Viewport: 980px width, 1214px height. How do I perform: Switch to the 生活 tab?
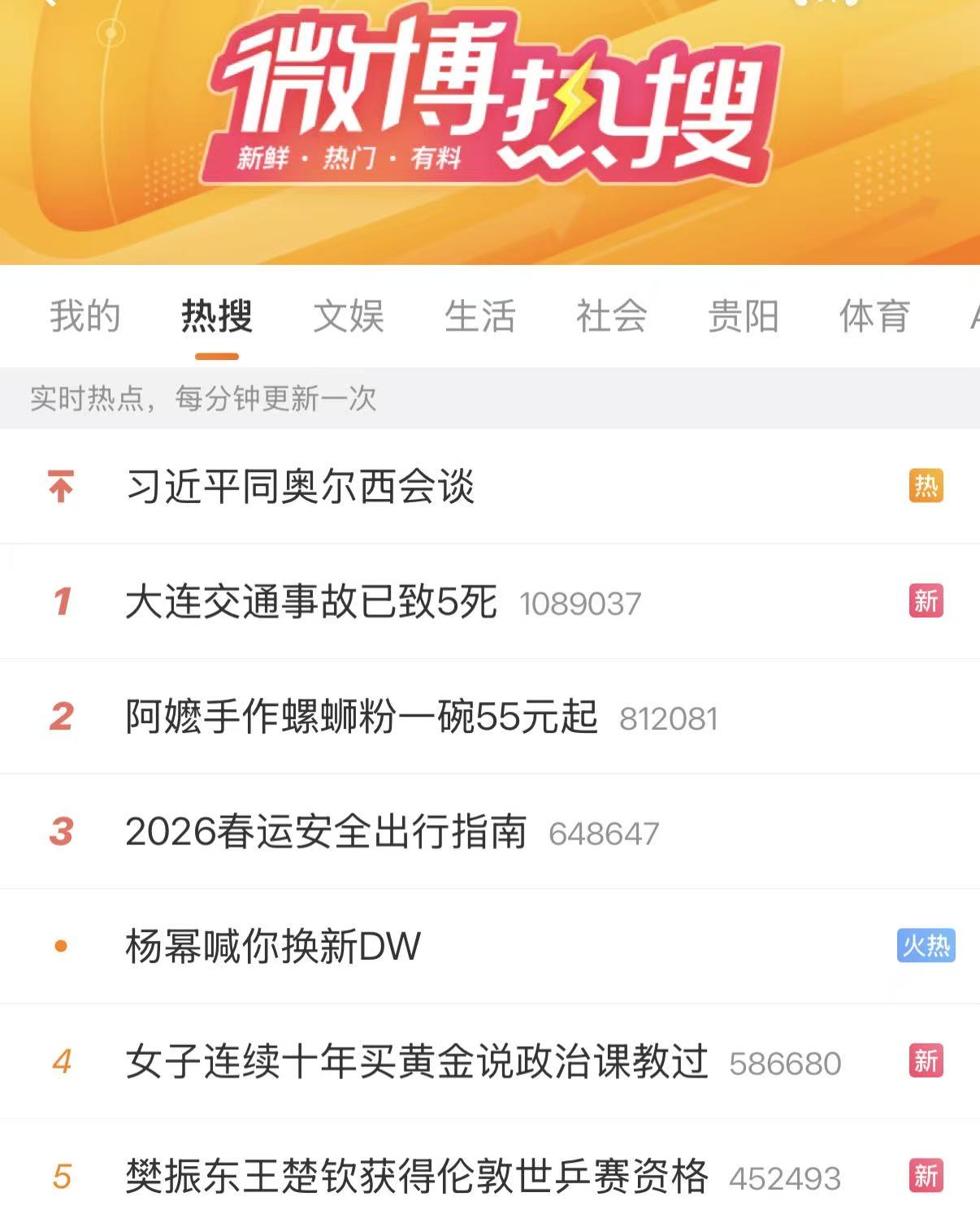tap(480, 316)
